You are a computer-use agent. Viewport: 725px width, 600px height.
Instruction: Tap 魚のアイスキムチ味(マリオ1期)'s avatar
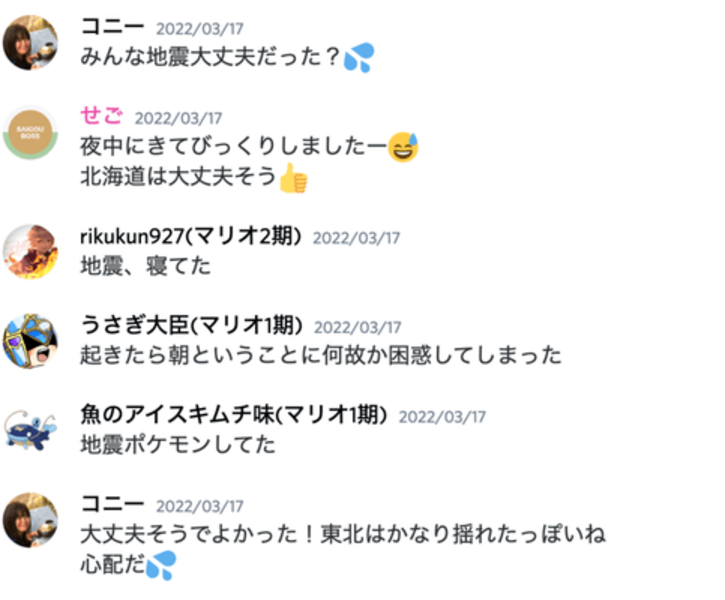(30, 429)
